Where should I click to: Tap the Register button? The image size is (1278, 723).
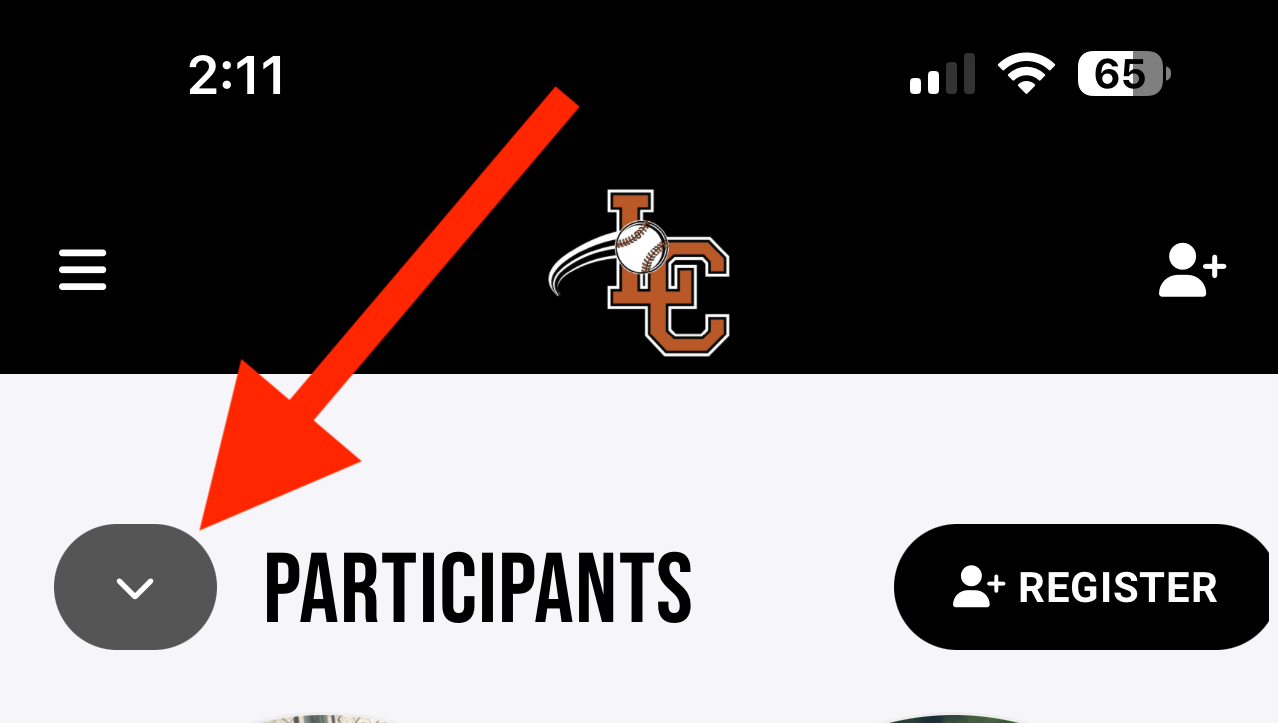tap(1085, 587)
